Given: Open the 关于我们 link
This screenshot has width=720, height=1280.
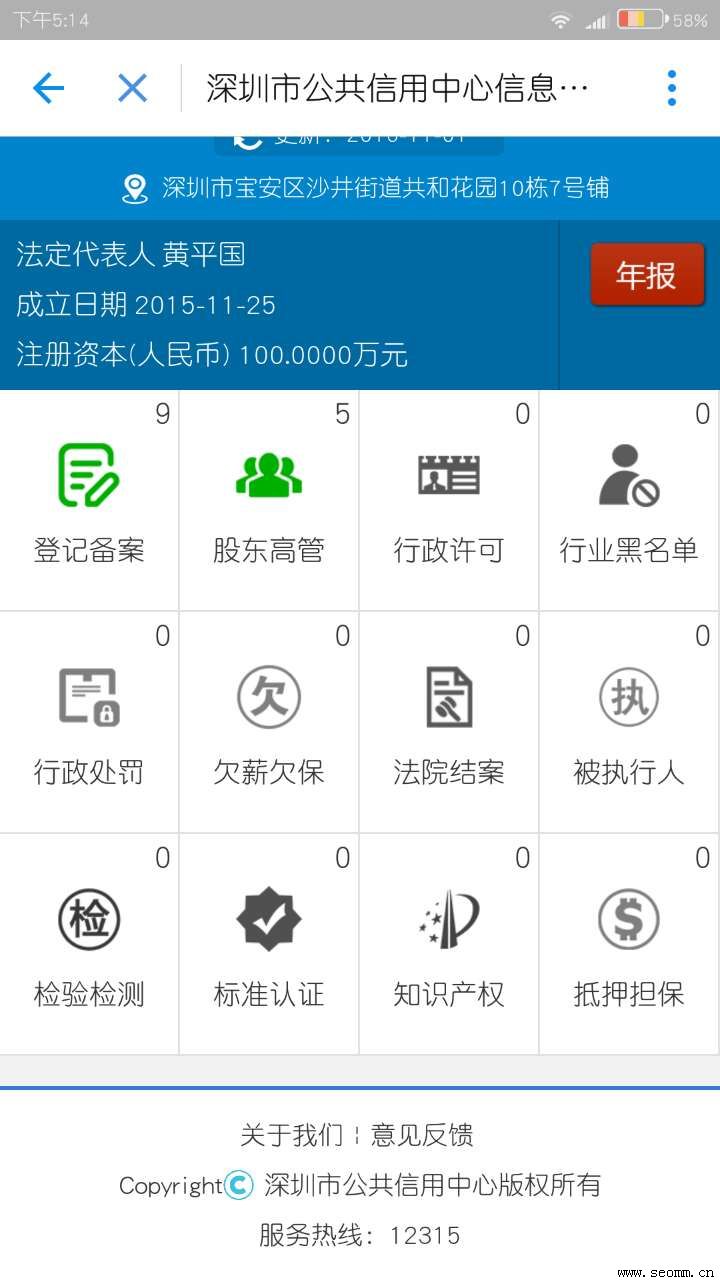Looking at the screenshot, I should (291, 1135).
